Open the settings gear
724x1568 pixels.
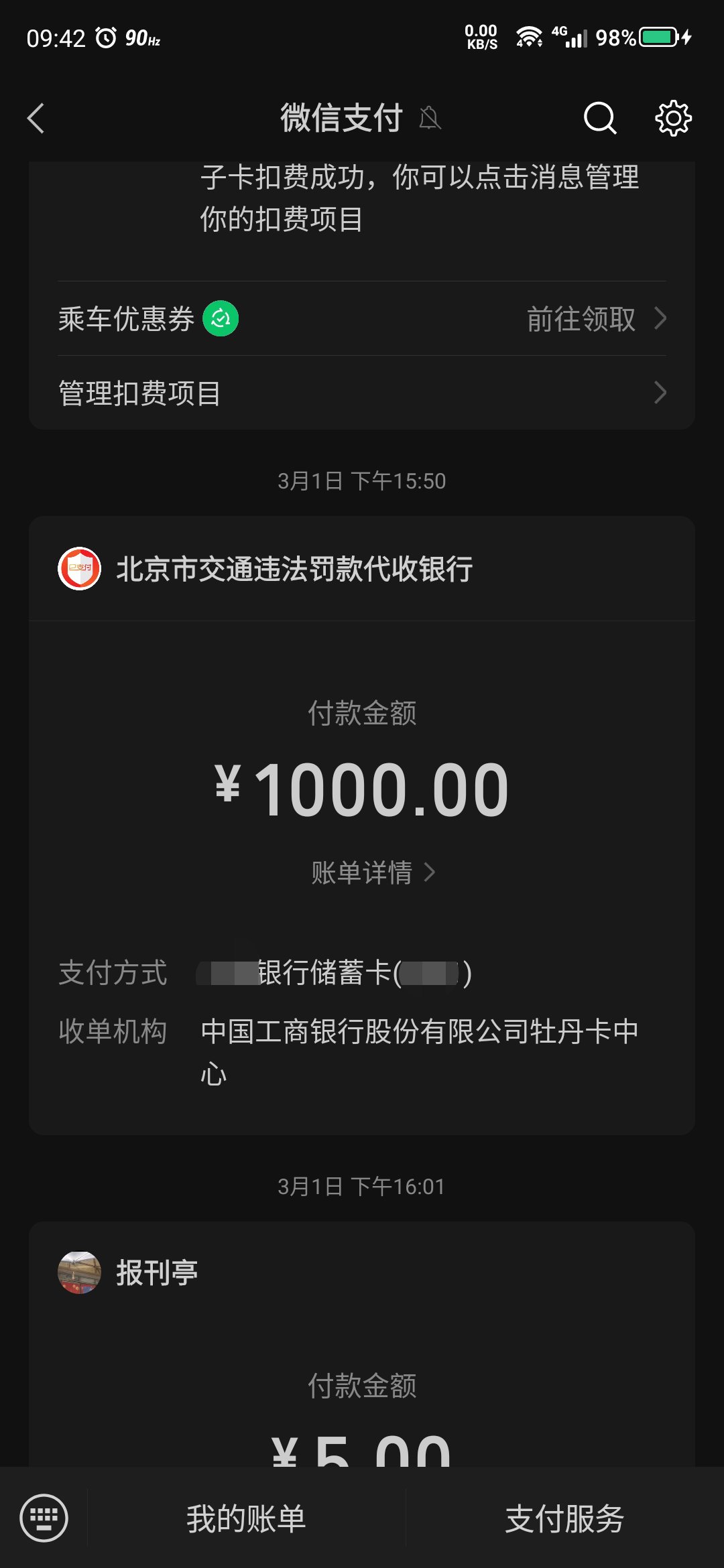point(673,119)
